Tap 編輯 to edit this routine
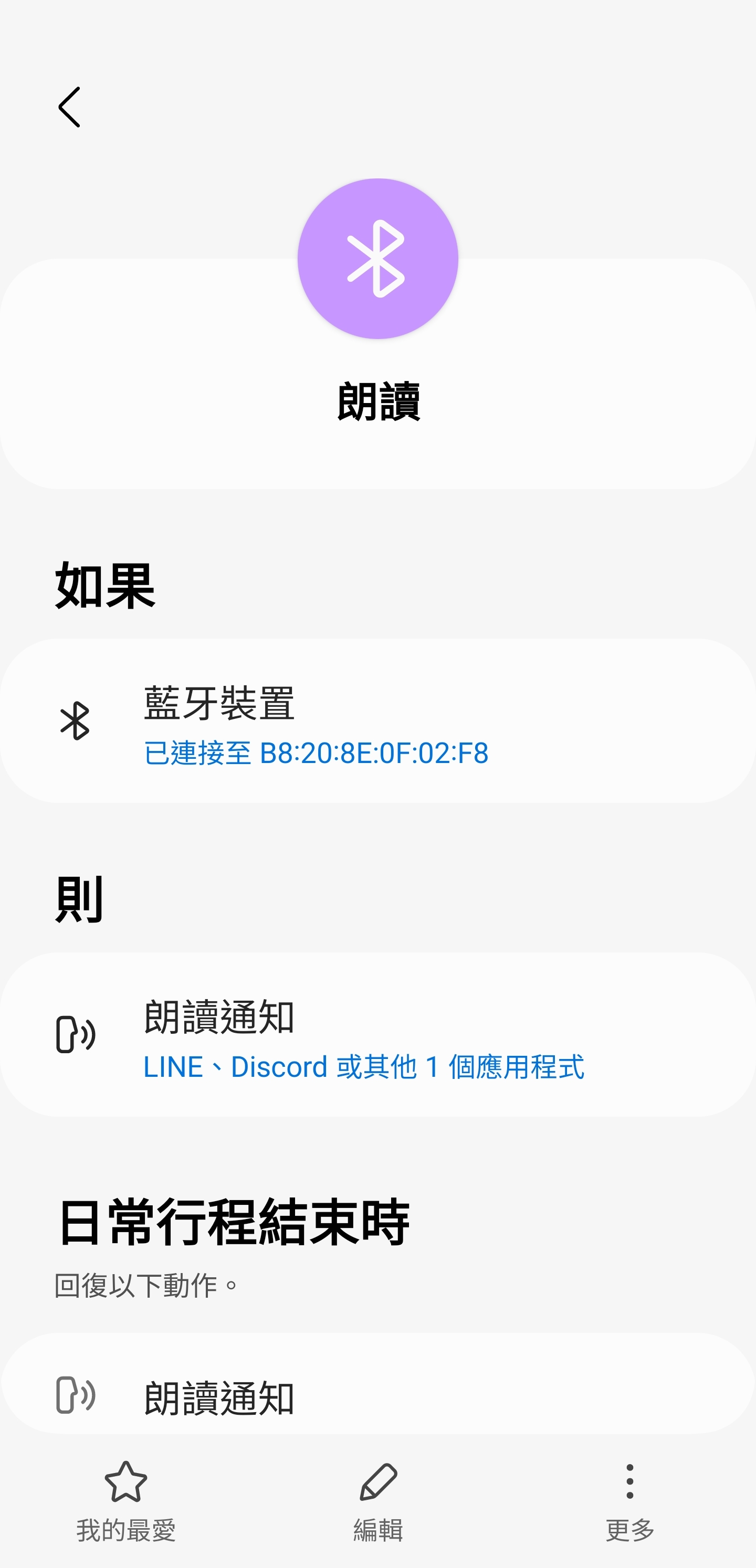Image resolution: width=756 pixels, height=1568 pixels. click(x=379, y=1501)
